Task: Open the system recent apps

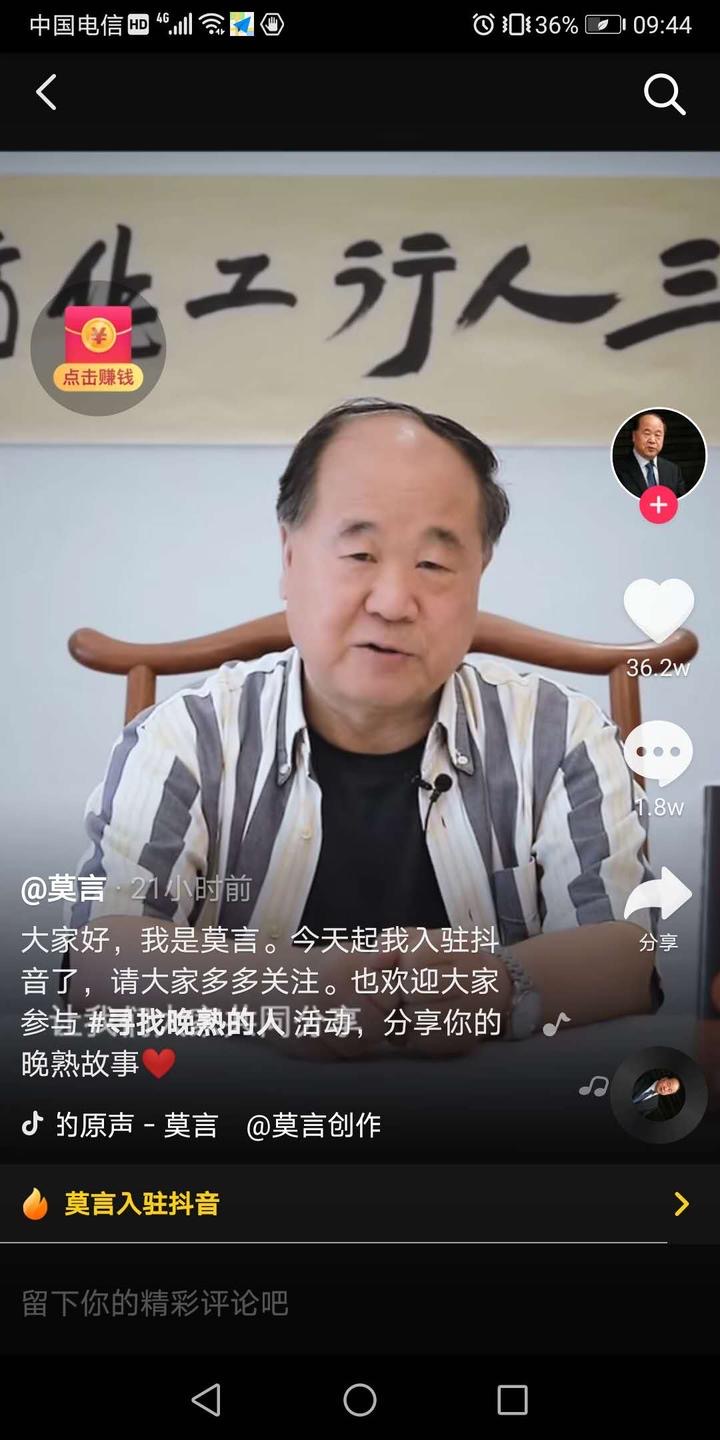Action: pos(512,1400)
